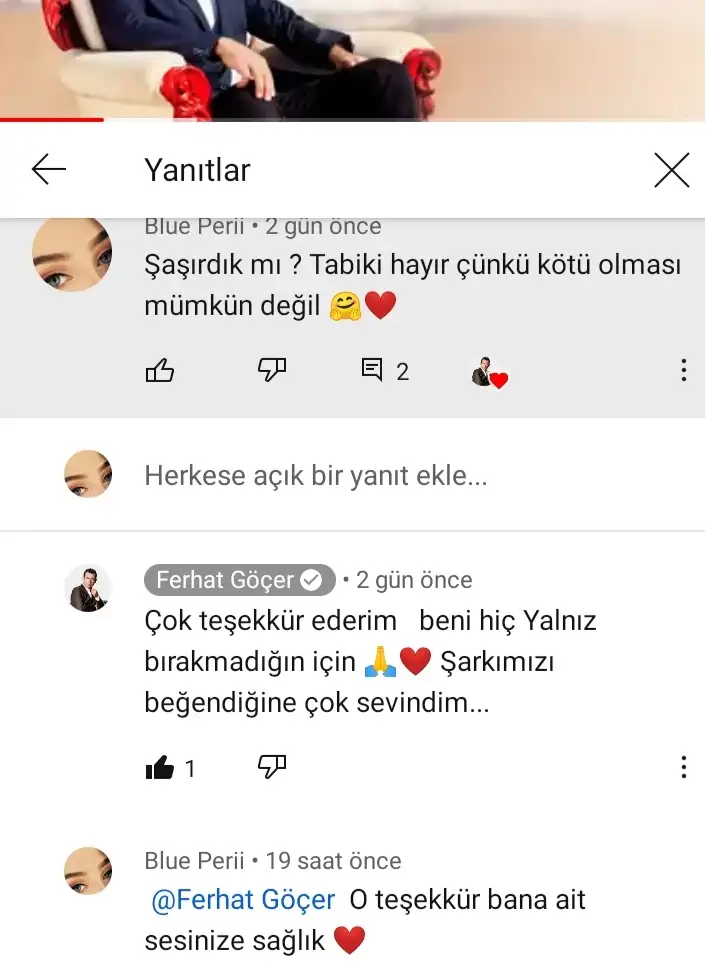
Task: Open Blue Perii's avatar on the 19 saat önce reply
Action: [88, 871]
